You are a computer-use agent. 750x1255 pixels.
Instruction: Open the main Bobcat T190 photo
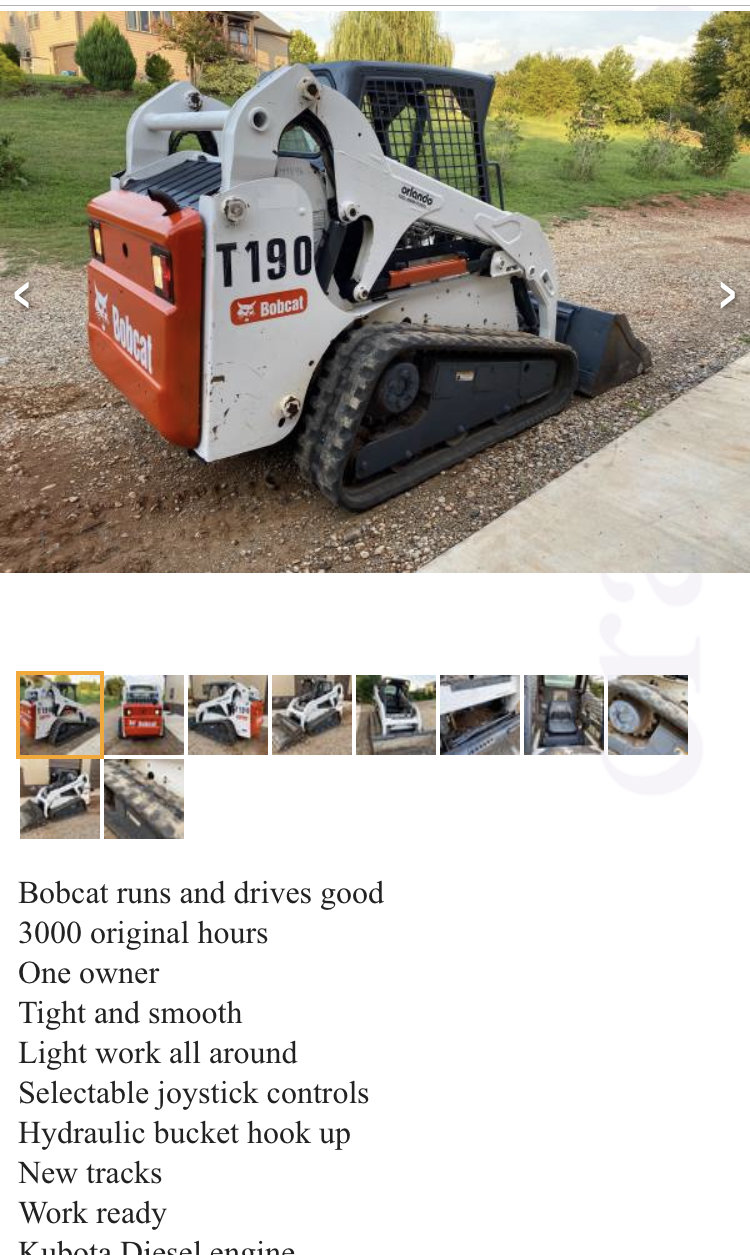(x=375, y=290)
